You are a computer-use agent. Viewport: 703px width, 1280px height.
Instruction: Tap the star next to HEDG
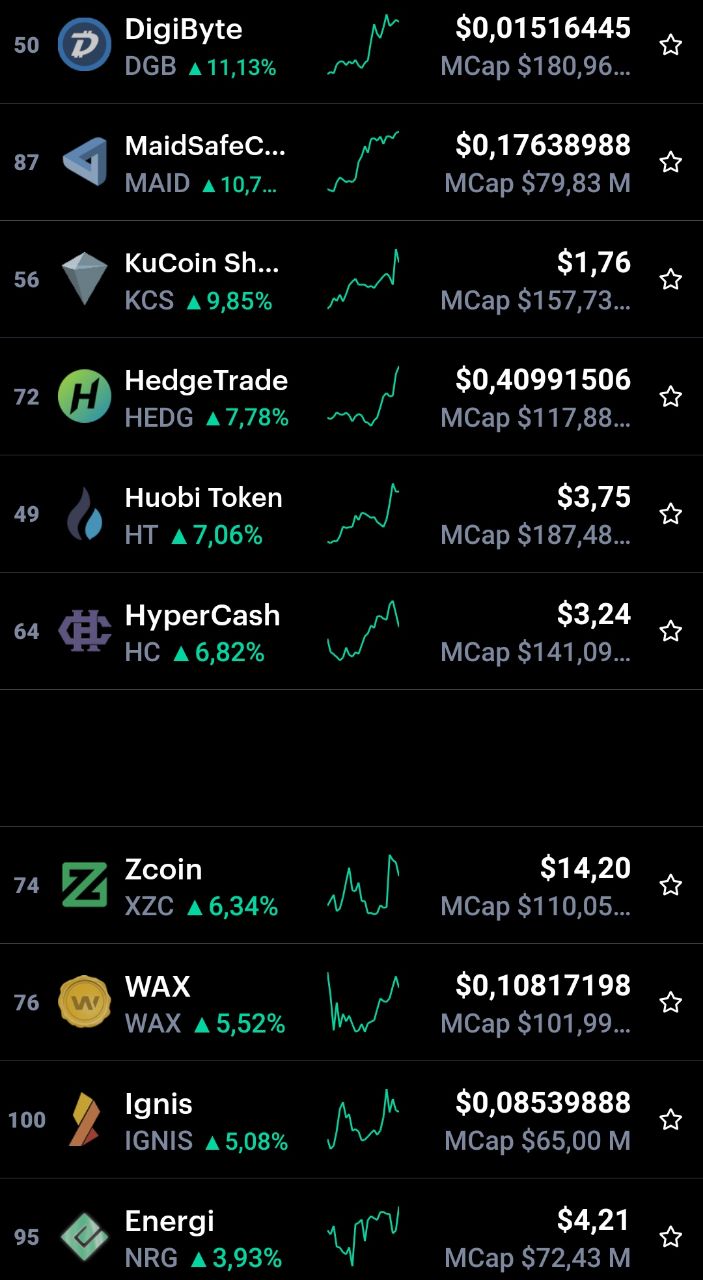tap(671, 397)
